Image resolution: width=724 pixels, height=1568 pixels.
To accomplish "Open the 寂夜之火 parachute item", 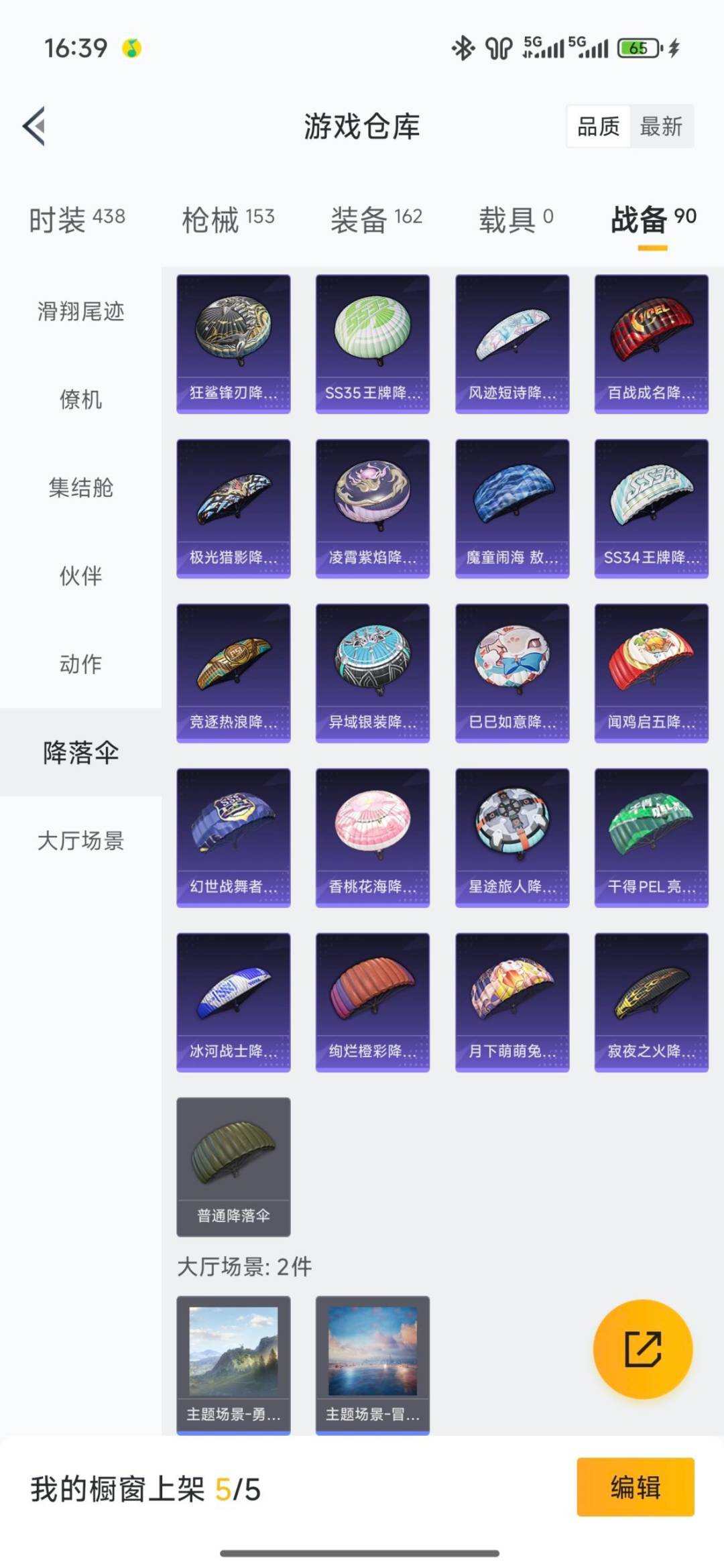I will (x=650, y=999).
